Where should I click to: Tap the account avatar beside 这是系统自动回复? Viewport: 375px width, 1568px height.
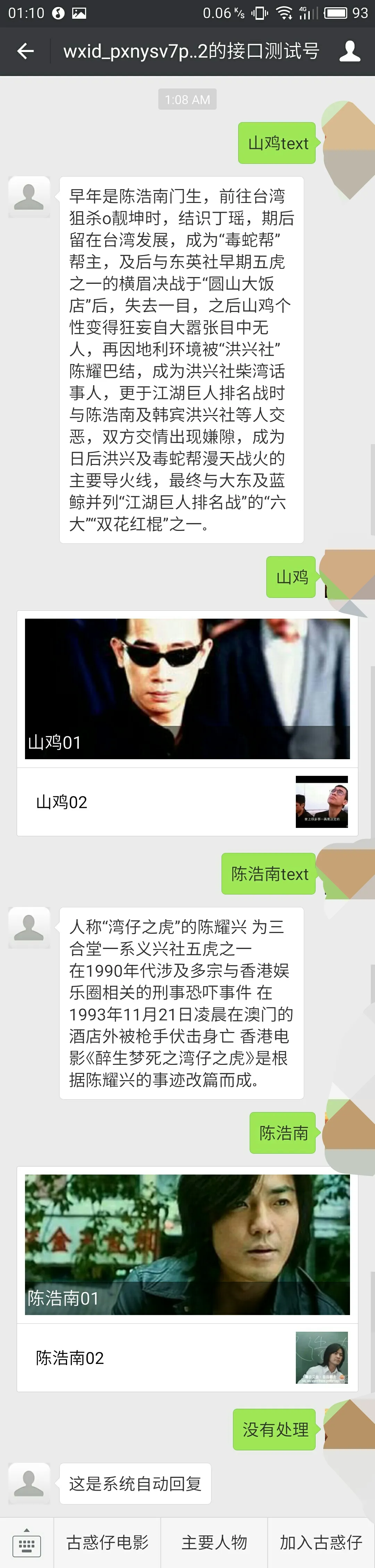pyautogui.click(x=29, y=1483)
